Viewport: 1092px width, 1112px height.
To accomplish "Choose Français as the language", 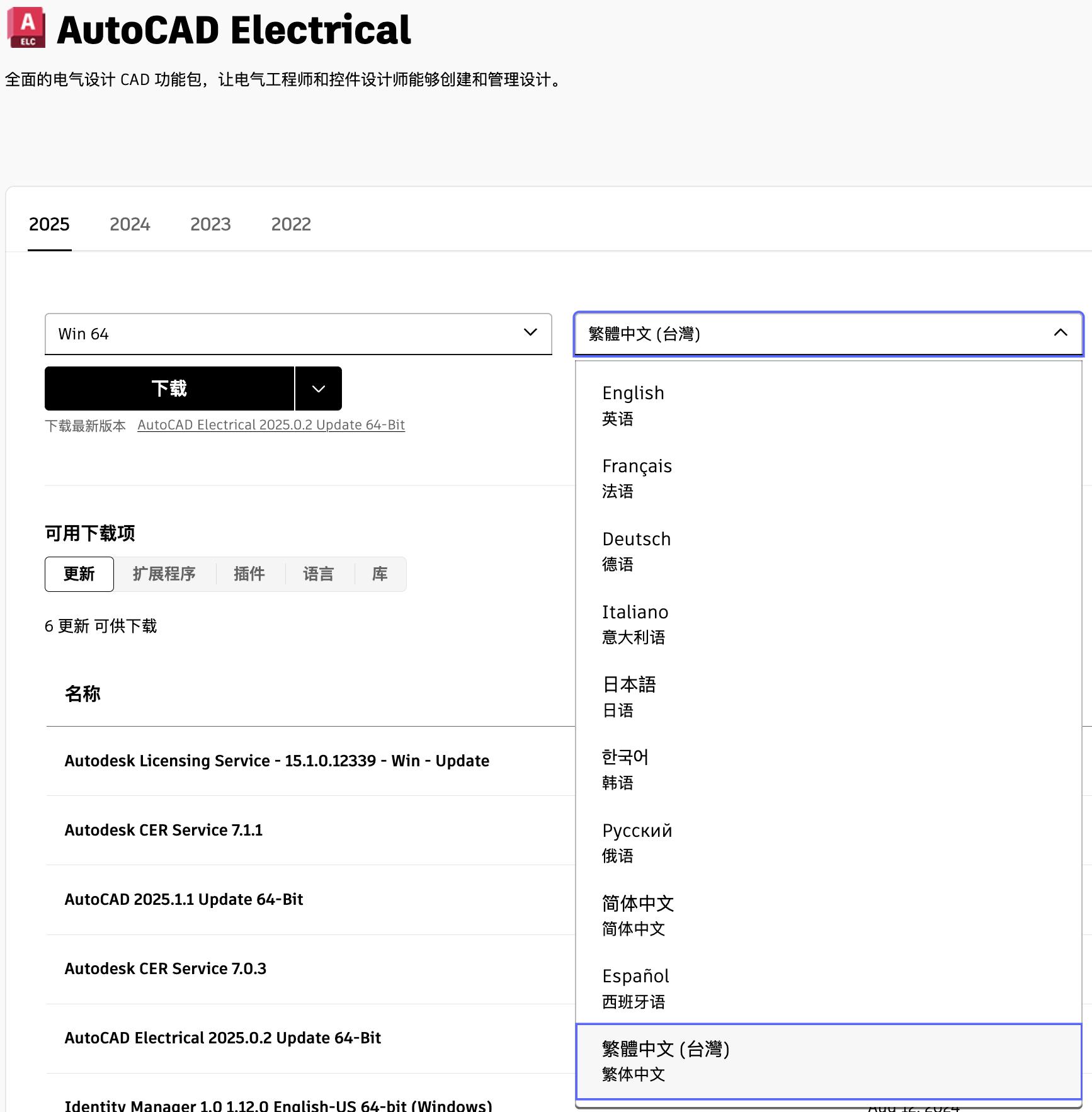I will tap(637, 477).
